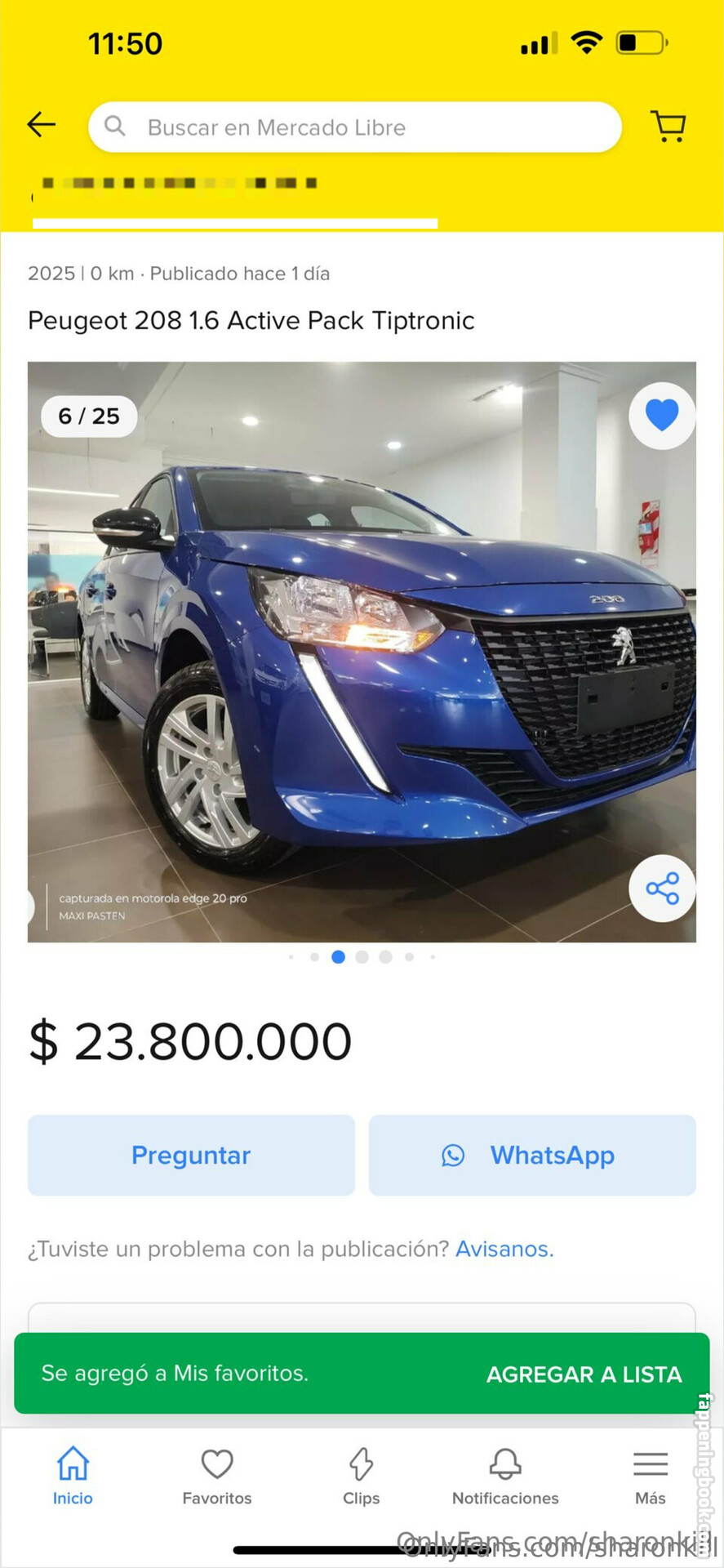Tap the Preguntar button
The width and height of the screenshot is (724, 1568).
point(191,1156)
